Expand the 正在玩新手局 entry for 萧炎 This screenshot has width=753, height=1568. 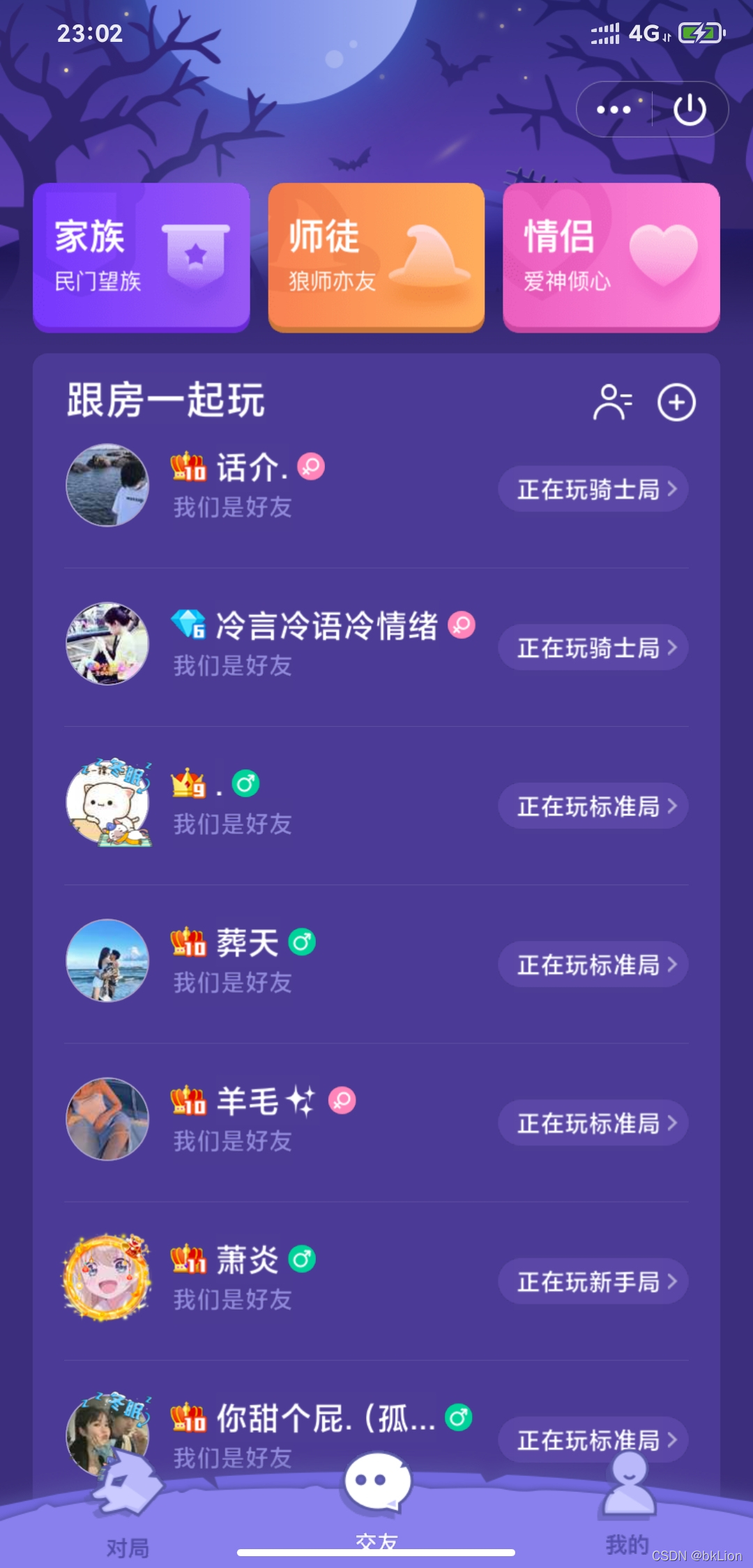593,1281
